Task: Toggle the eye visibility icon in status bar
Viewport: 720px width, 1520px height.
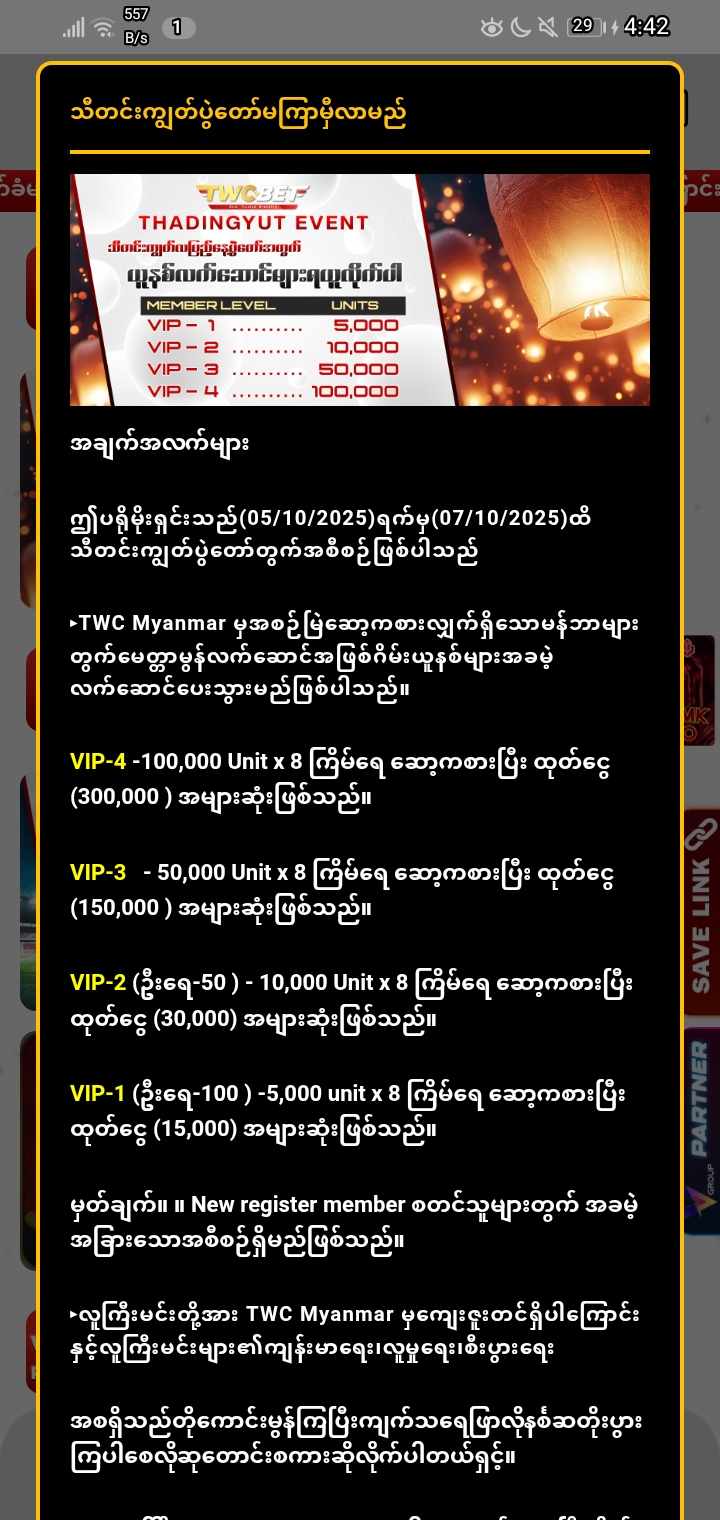Action: point(491,25)
